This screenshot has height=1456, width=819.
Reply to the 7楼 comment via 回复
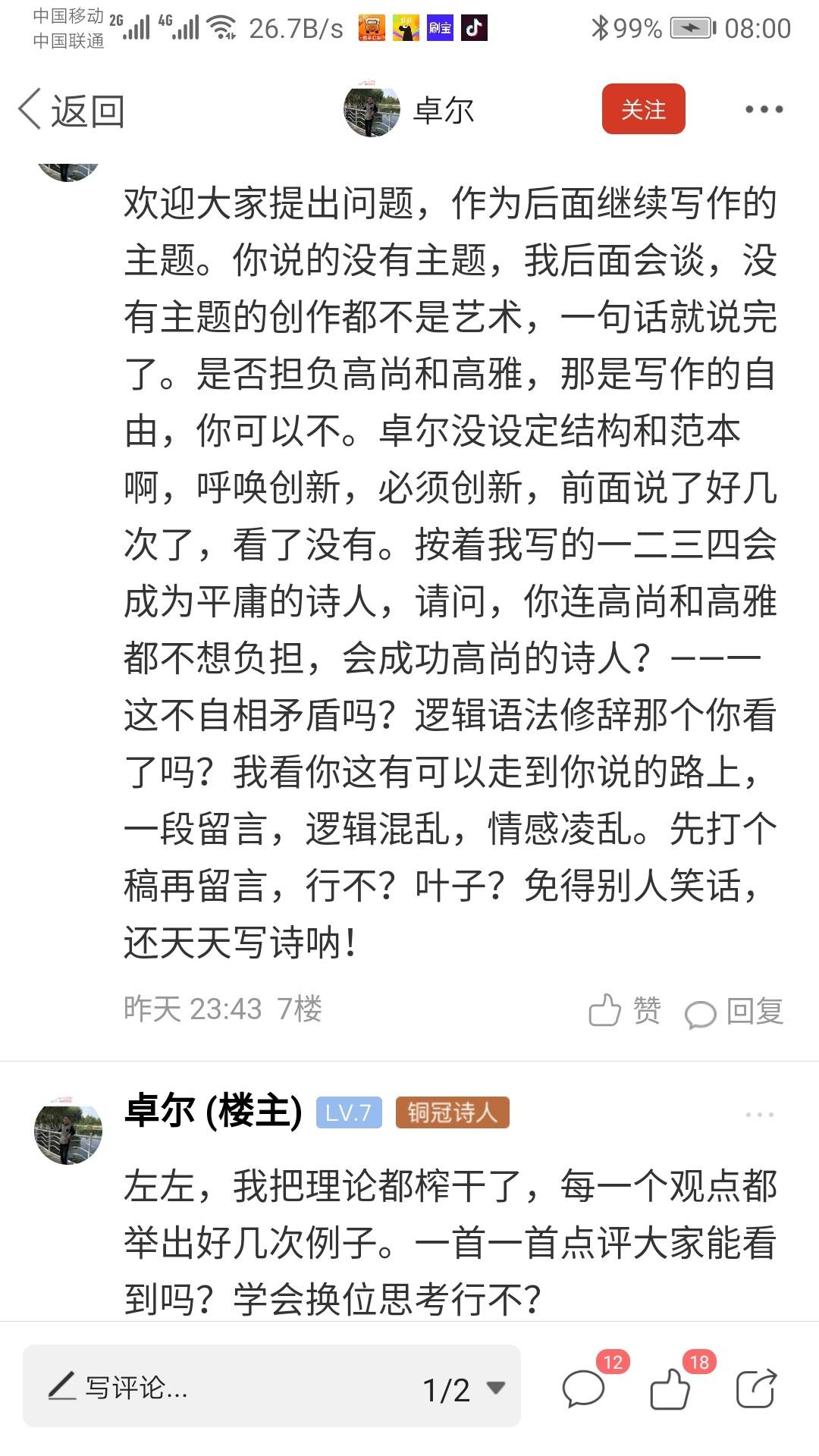734,1011
